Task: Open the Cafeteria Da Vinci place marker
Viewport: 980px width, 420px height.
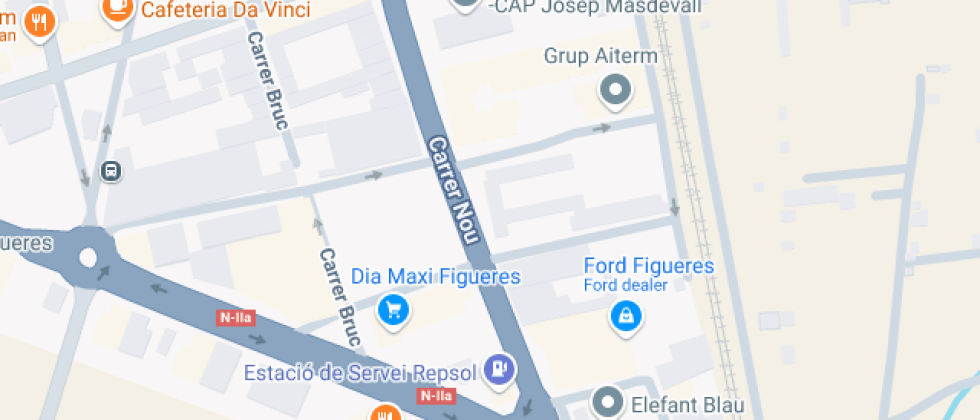Action: coord(118,8)
